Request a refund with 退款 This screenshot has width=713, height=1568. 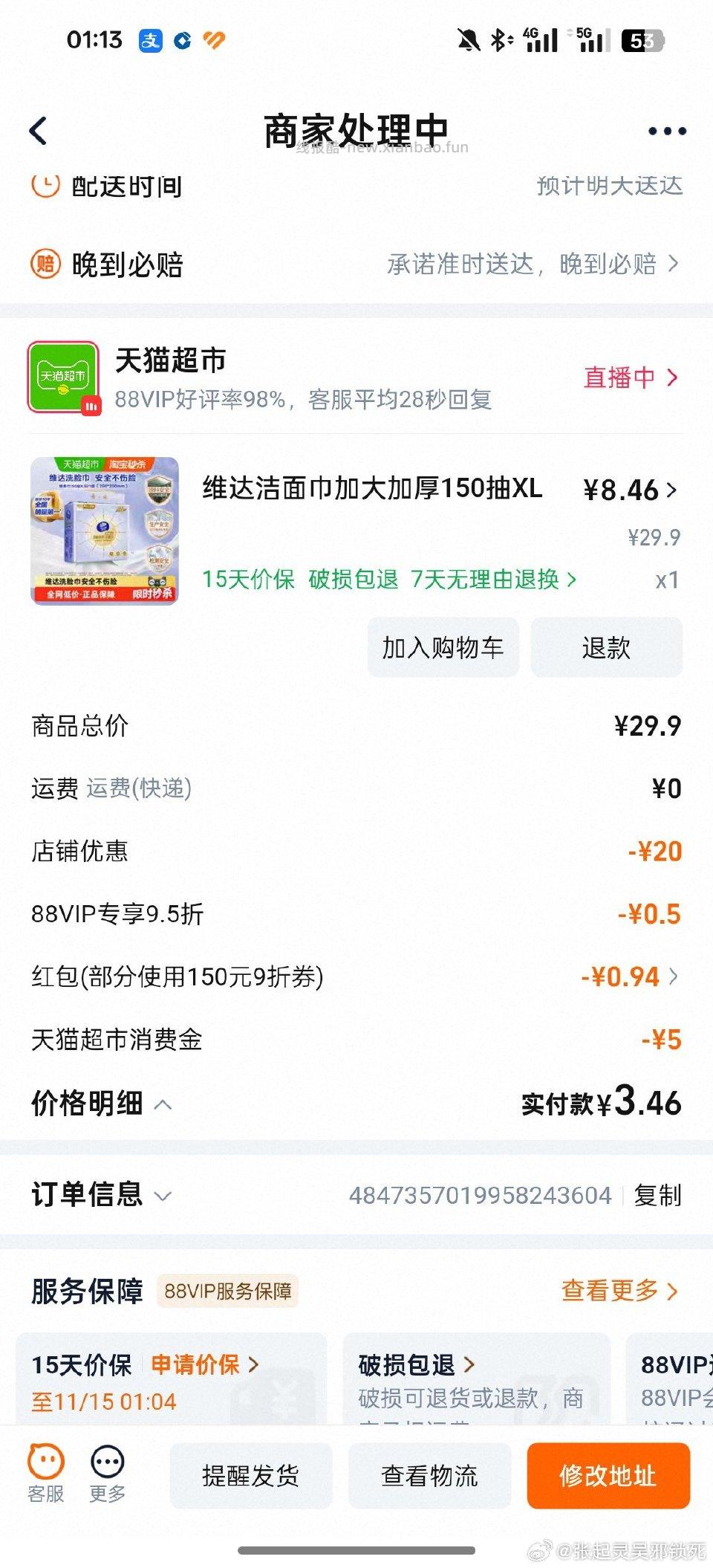pyautogui.click(x=607, y=647)
